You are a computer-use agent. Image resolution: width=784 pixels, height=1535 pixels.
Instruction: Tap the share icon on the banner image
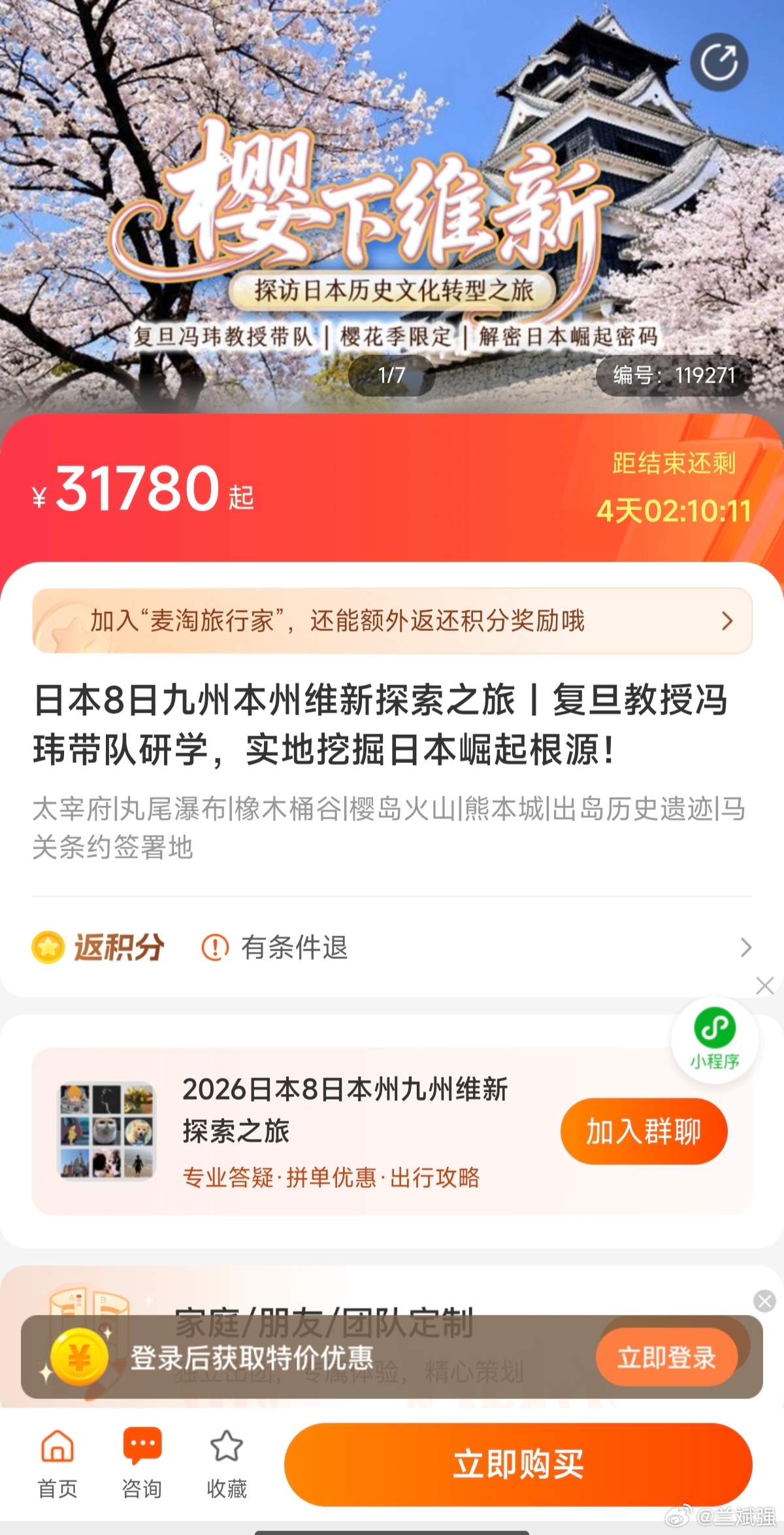pyautogui.click(x=720, y=59)
